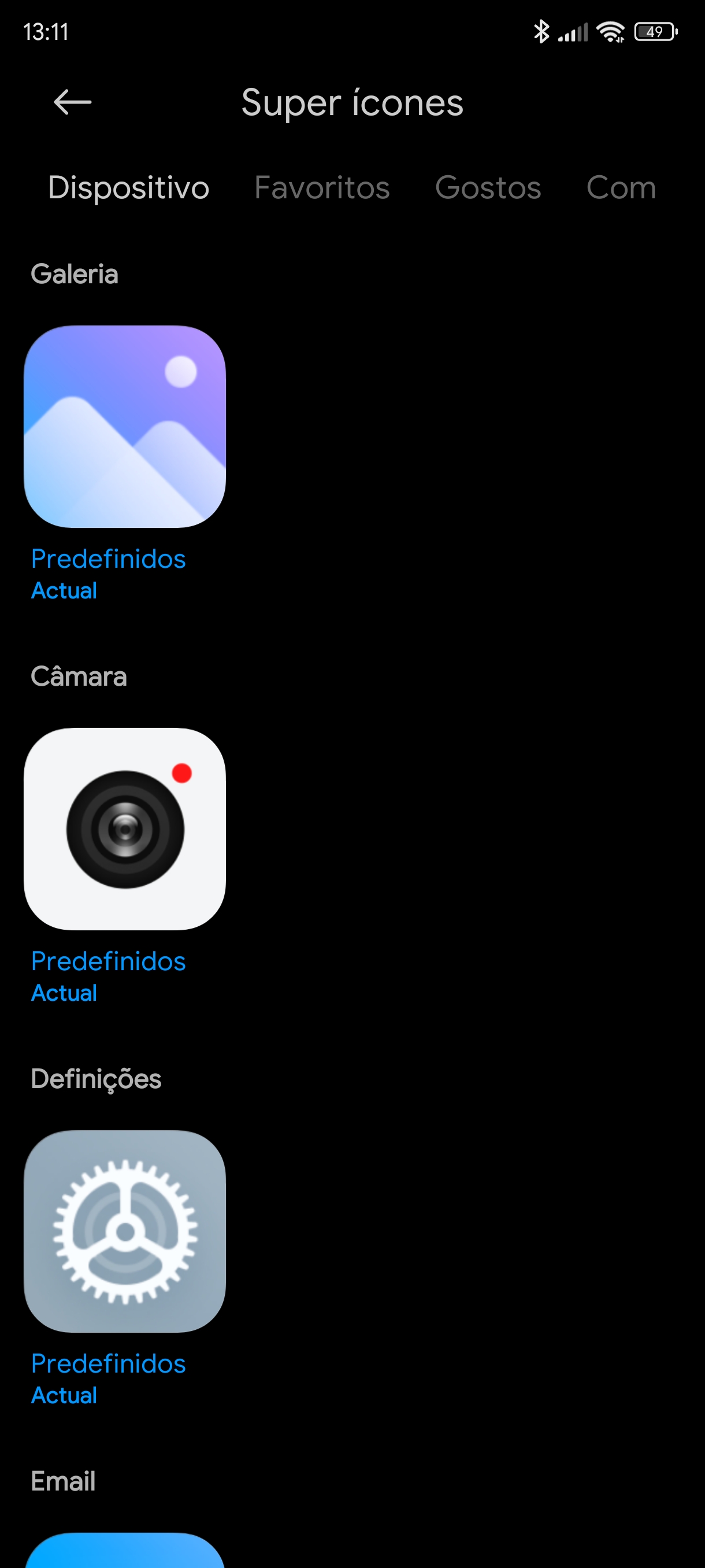This screenshot has height=1568, width=705.
Task: Tap the Definições gear icon
Action: pos(125,1231)
